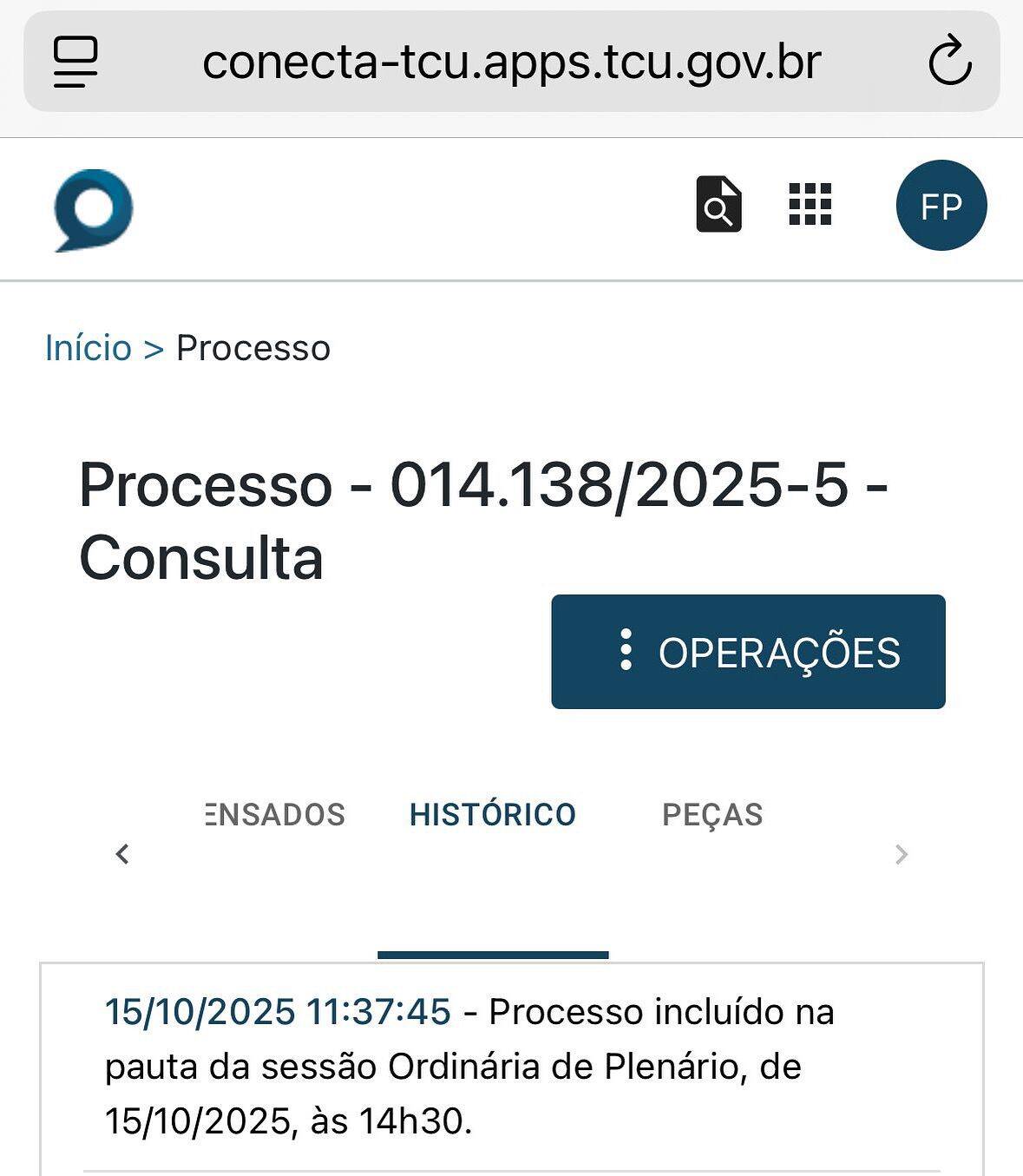This screenshot has width=1023, height=1176.
Task: Open the document search icon
Action: tap(718, 205)
